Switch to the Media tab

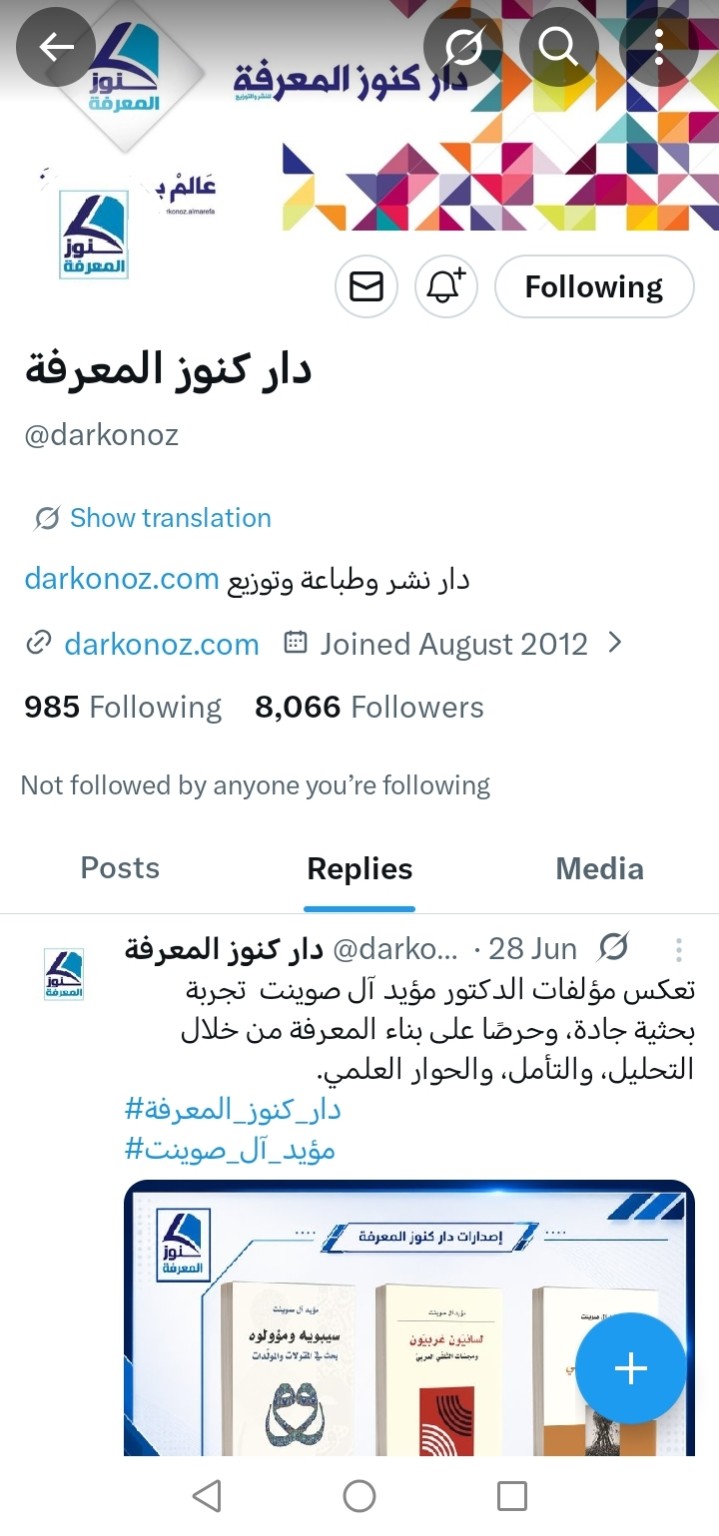(599, 869)
